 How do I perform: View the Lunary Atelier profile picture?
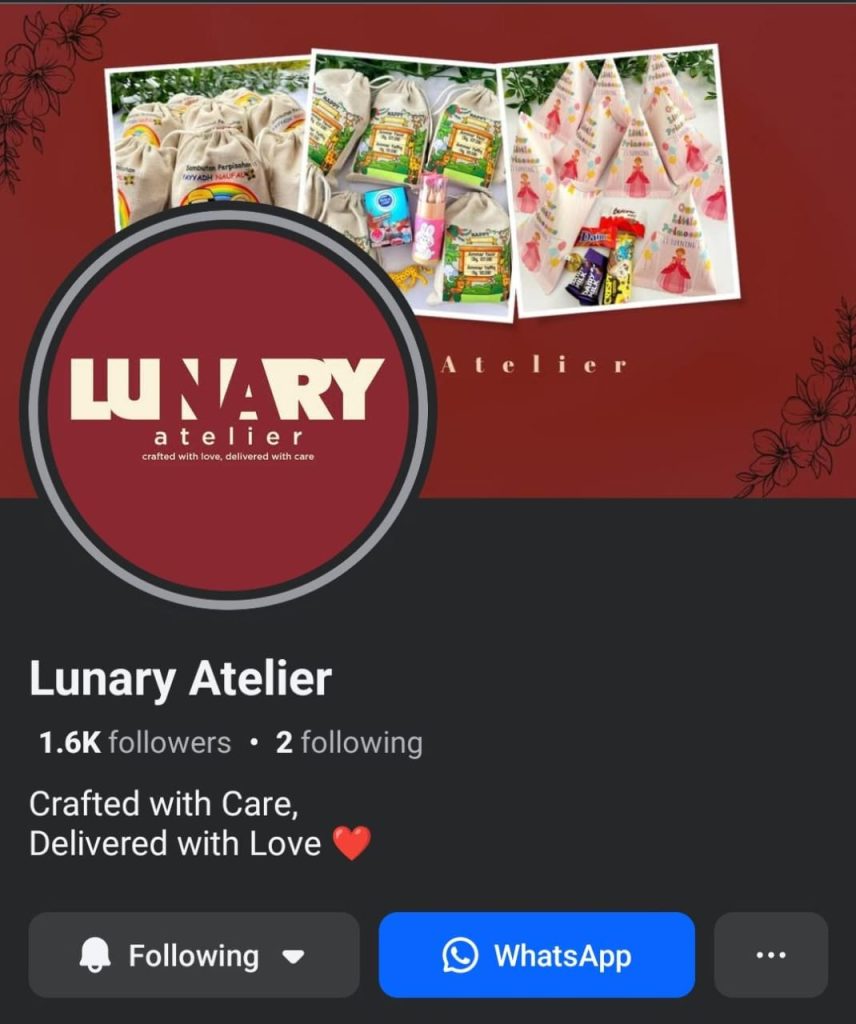[x=227, y=407]
